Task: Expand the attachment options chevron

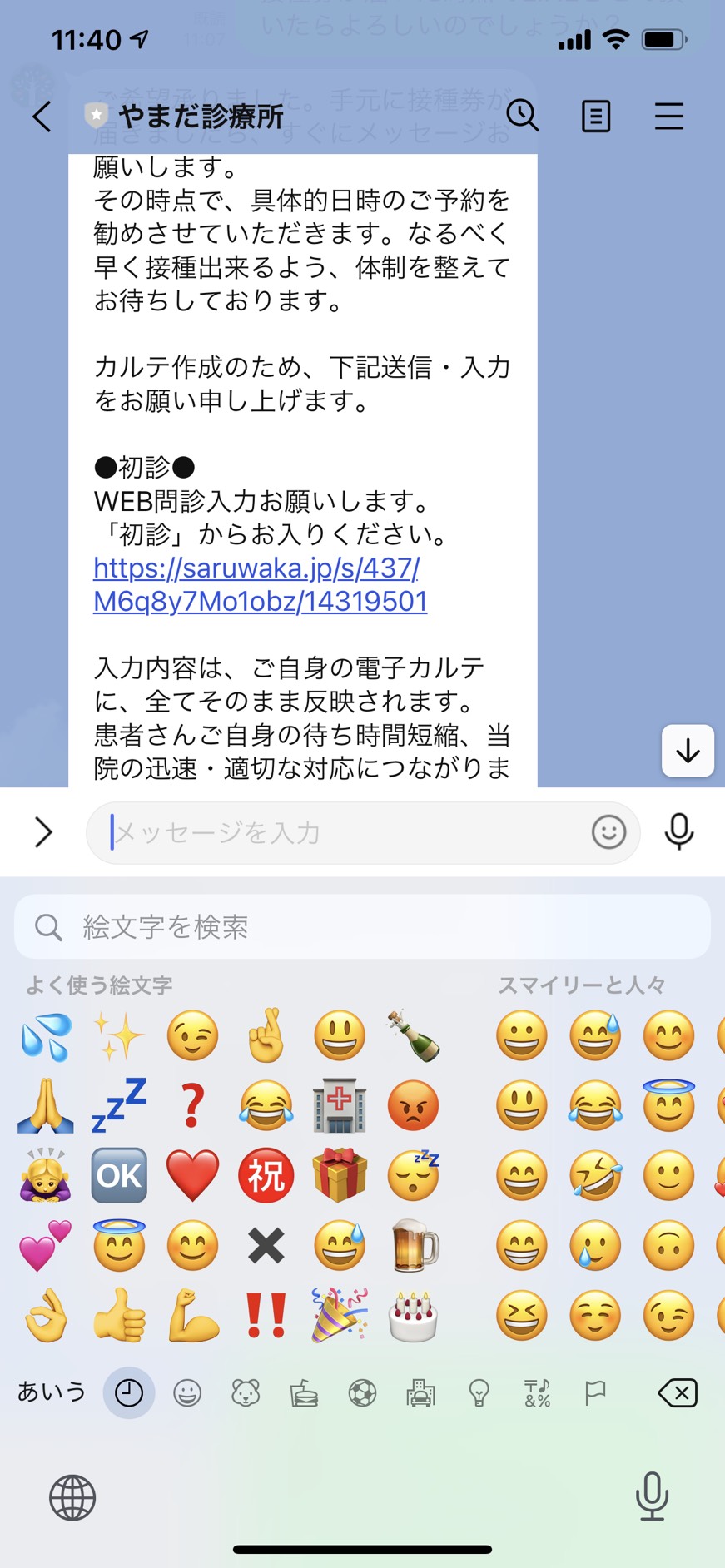Action: [44, 831]
